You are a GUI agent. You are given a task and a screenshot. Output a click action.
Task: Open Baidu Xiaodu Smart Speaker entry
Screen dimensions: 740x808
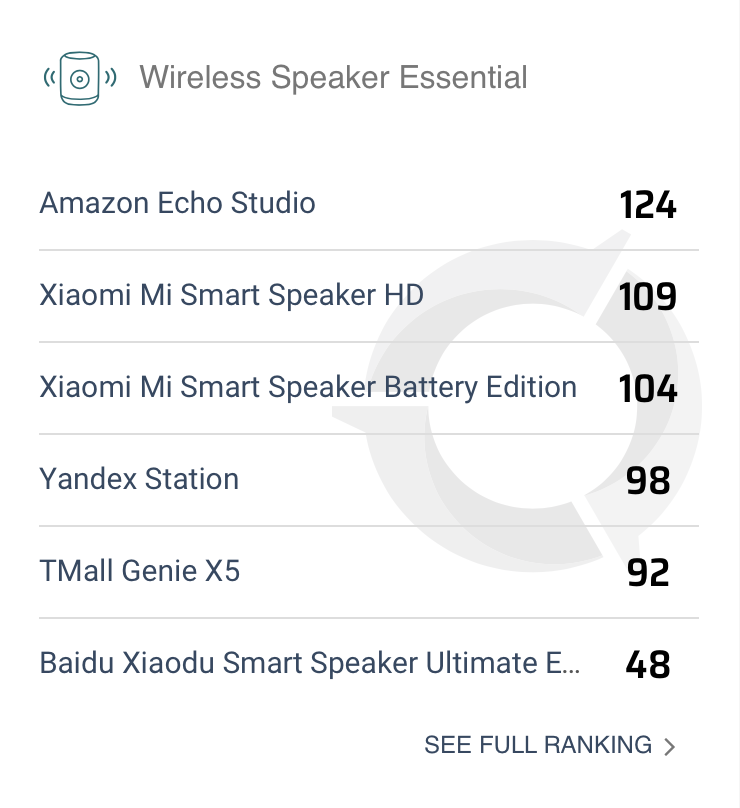(x=309, y=663)
